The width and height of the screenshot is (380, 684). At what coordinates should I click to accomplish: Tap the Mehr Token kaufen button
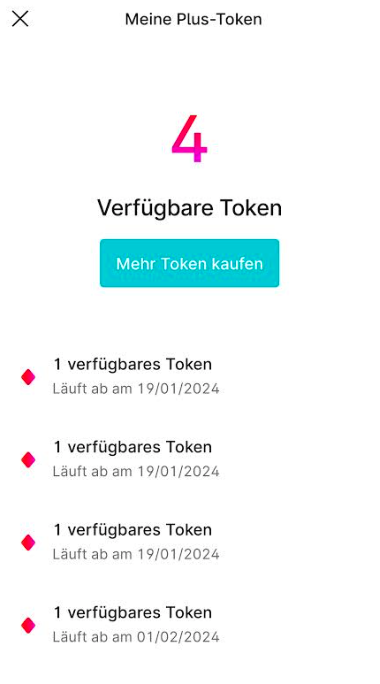189,263
